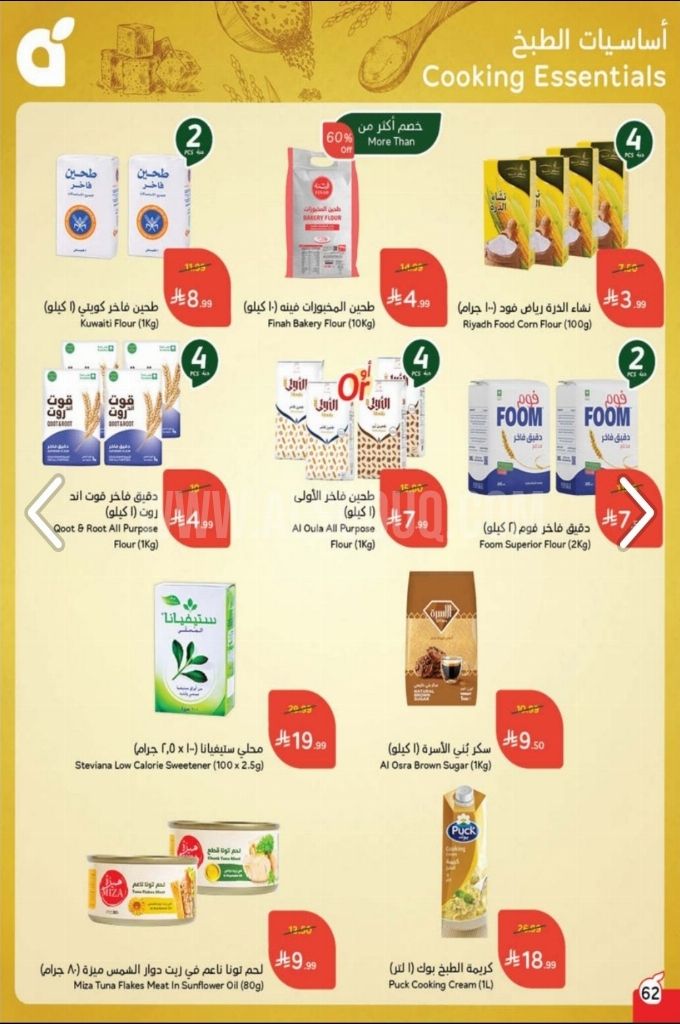This screenshot has width=680, height=1024.
Task: Go to the next flyer page
Action: click(636, 512)
